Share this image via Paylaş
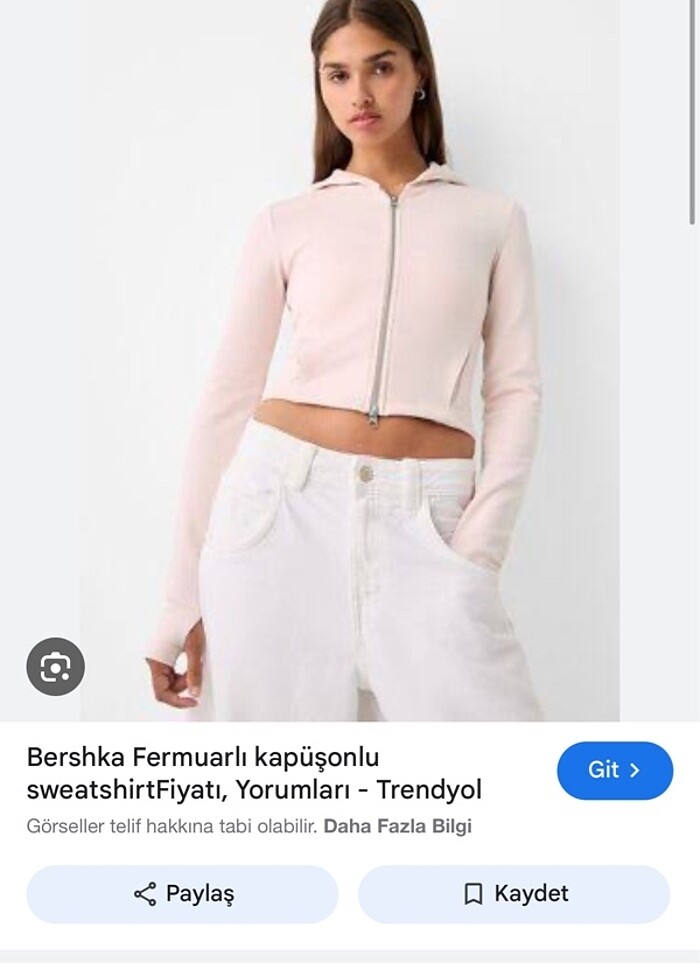Viewport: 700px width, 980px height. pos(183,894)
